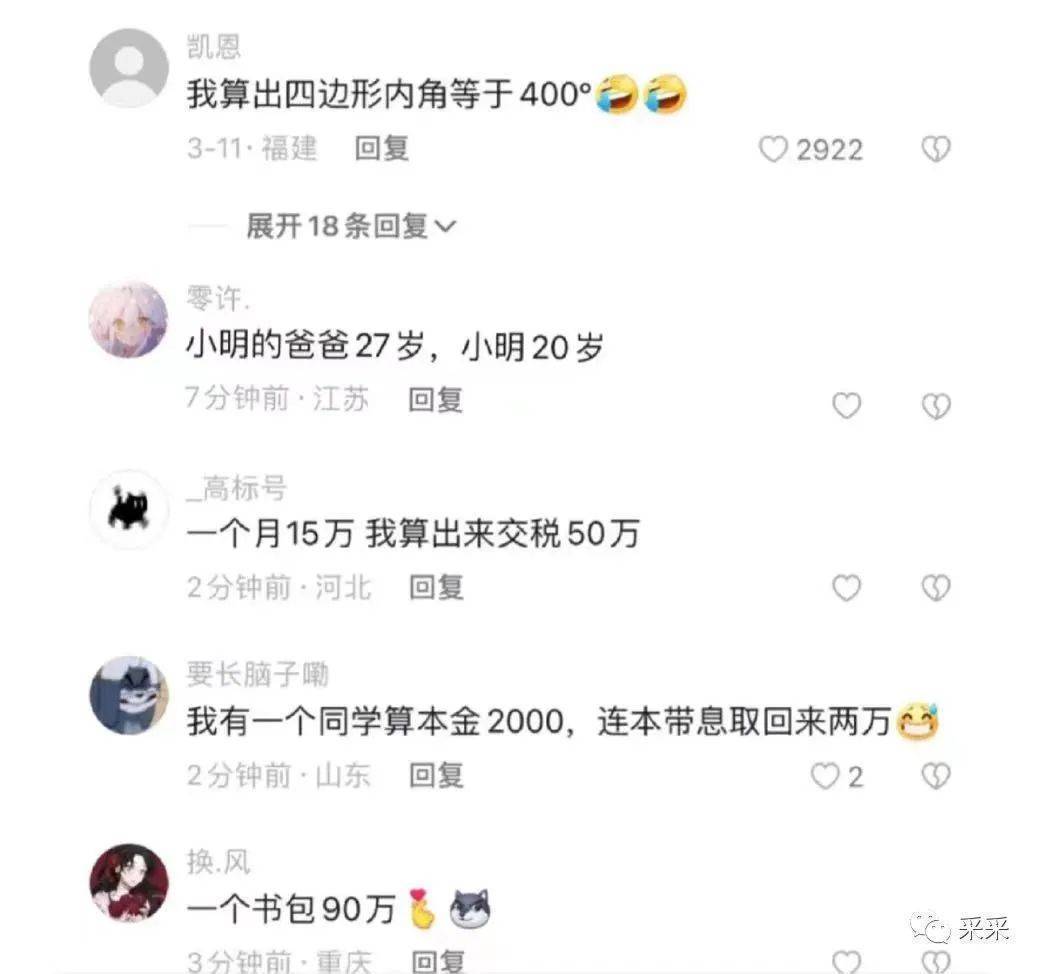Dislike 要长脑子嘞's comment
Screen dimensions: 1043x974
935,776
